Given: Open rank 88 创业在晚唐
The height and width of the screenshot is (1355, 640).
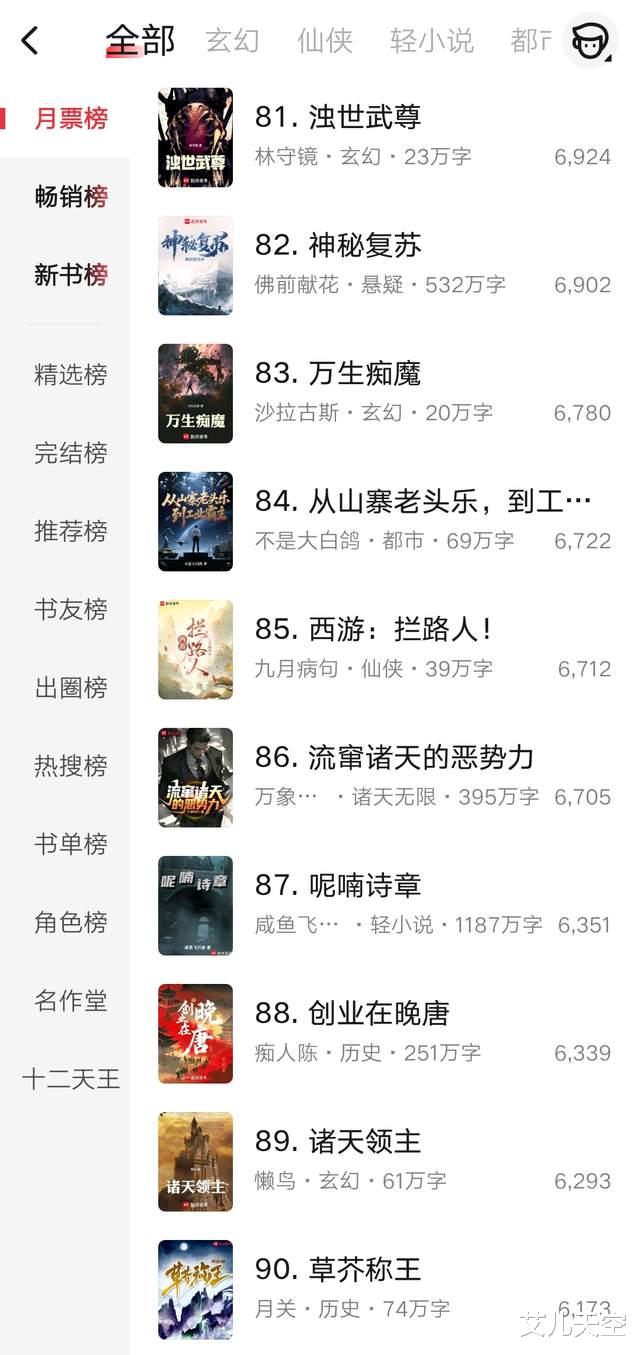Looking at the screenshot, I should click(x=352, y=1014).
